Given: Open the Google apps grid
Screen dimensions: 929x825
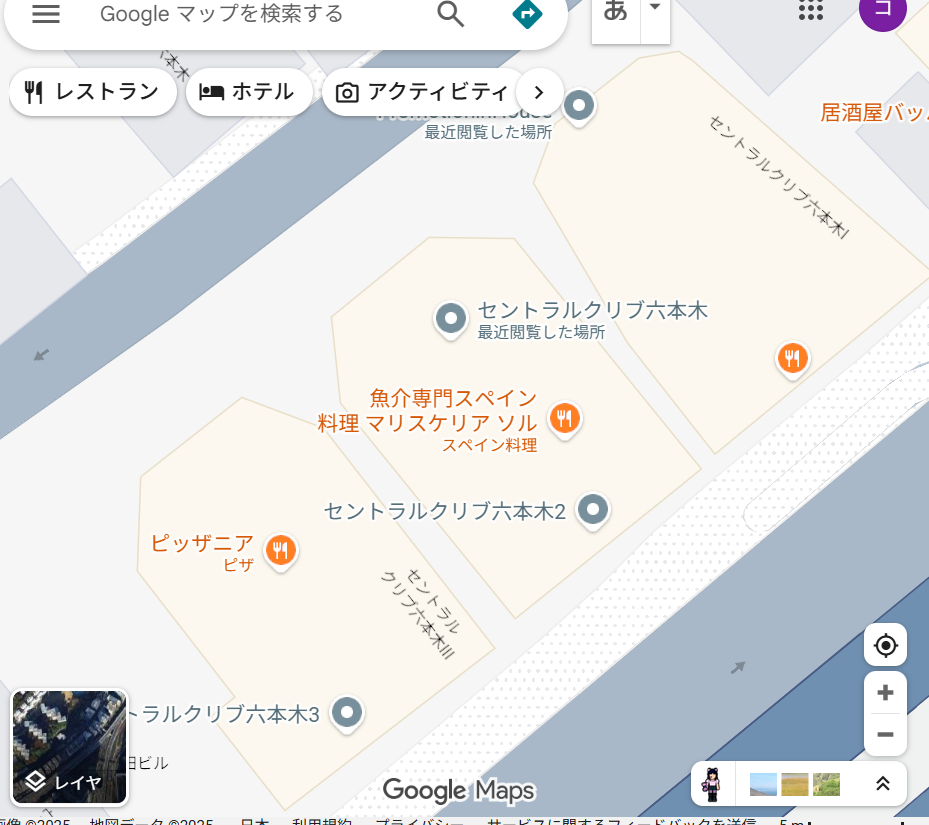Looking at the screenshot, I should tap(811, 12).
